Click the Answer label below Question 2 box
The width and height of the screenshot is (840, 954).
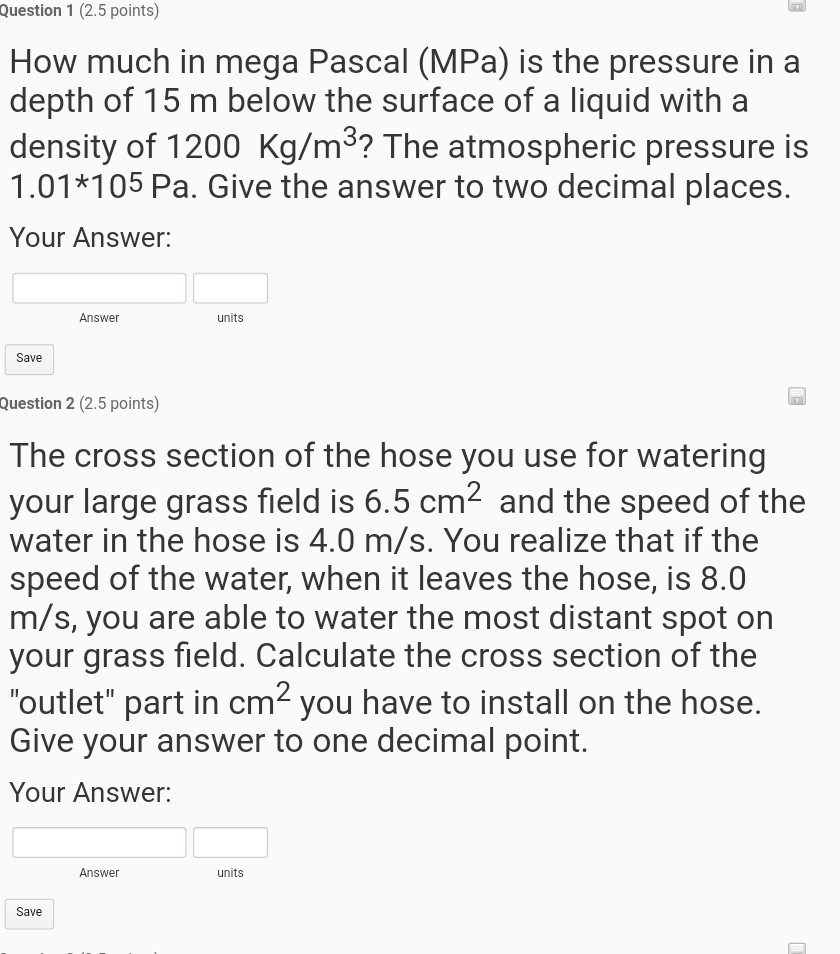98,872
